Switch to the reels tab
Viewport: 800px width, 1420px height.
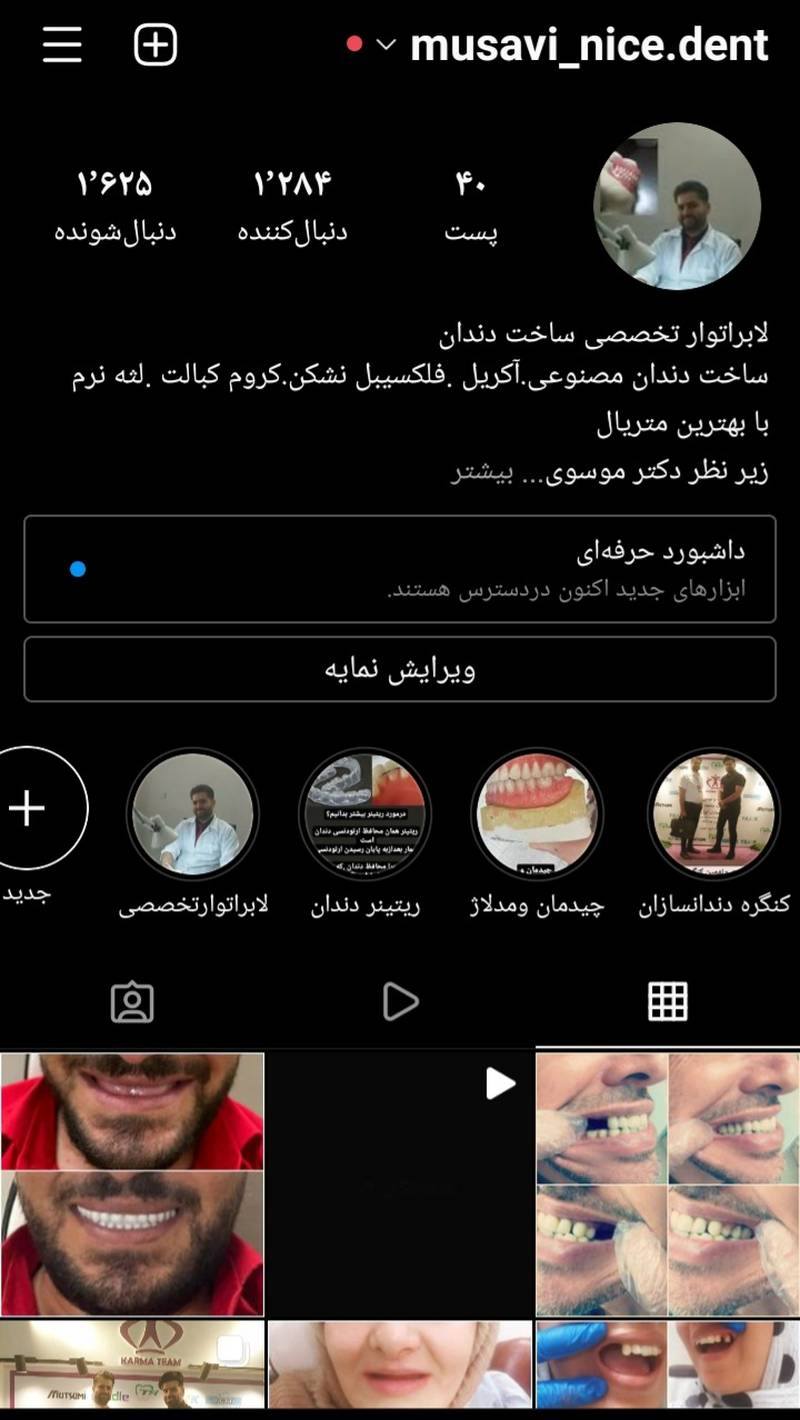click(x=400, y=1000)
